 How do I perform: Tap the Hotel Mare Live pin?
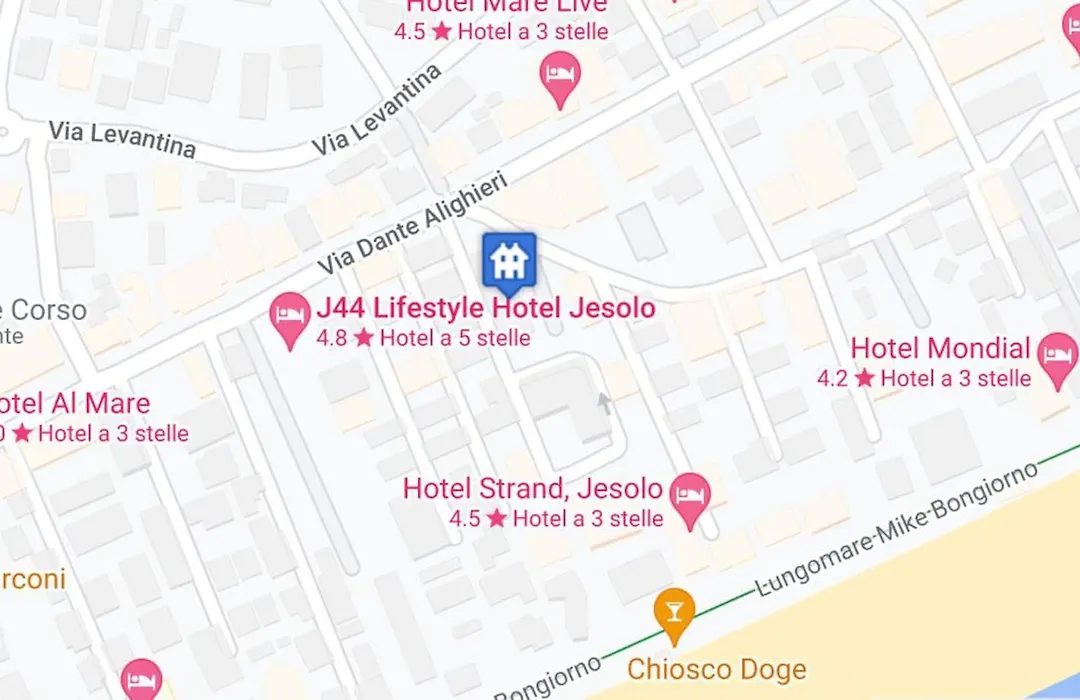560,77
